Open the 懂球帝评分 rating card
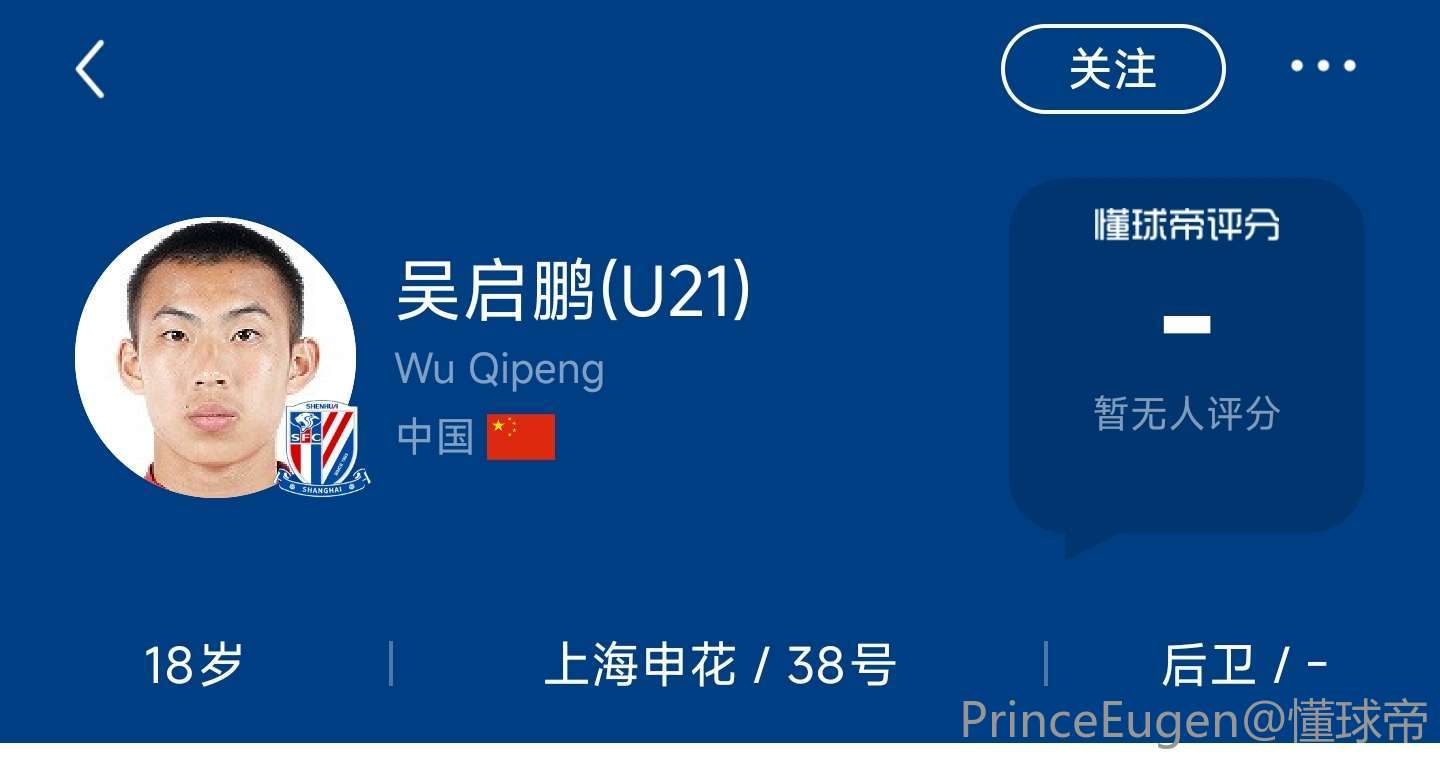The height and width of the screenshot is (759, 1440). click(x=1186, y=355)
